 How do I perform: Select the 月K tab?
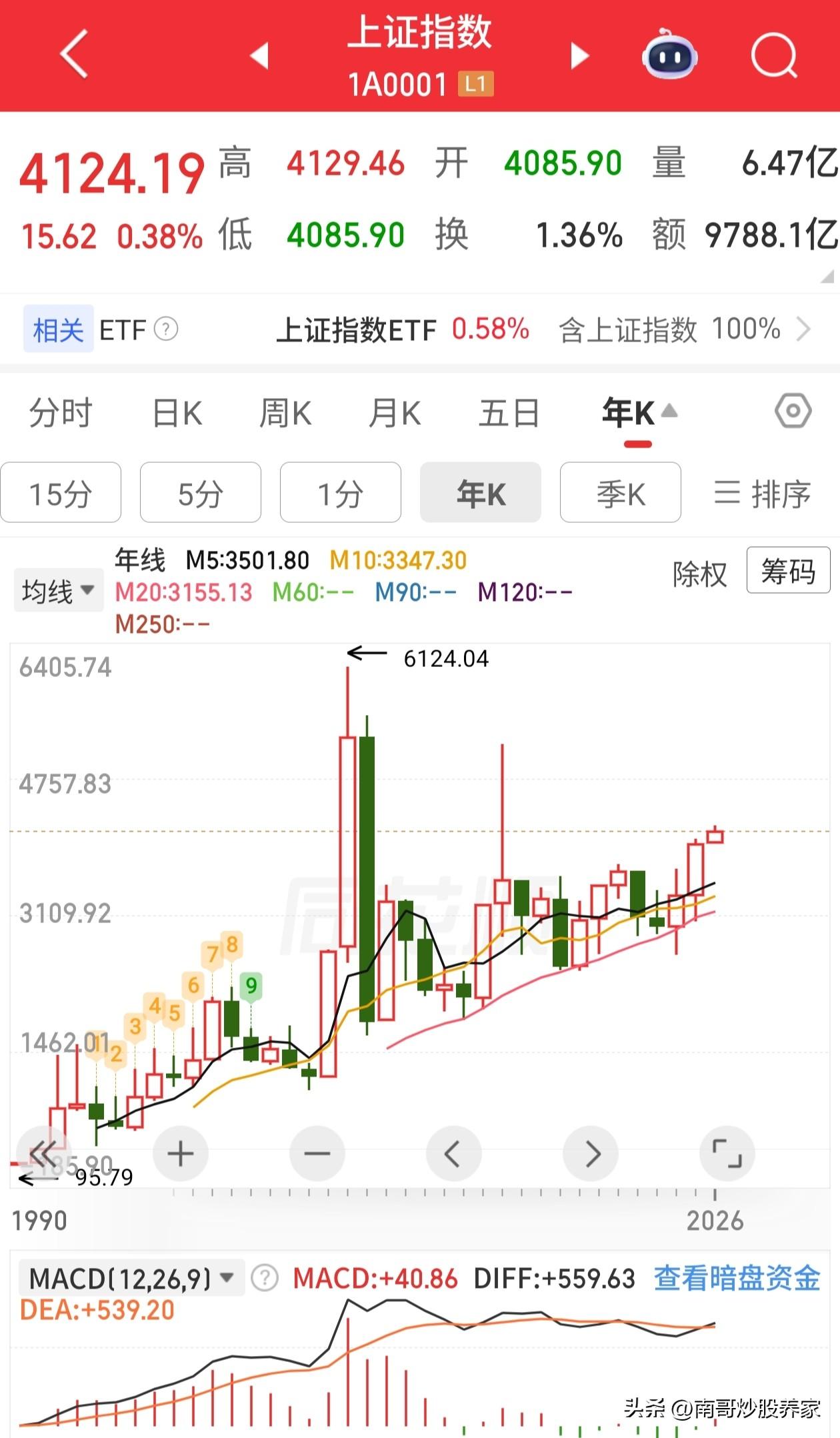click(394, 412)
